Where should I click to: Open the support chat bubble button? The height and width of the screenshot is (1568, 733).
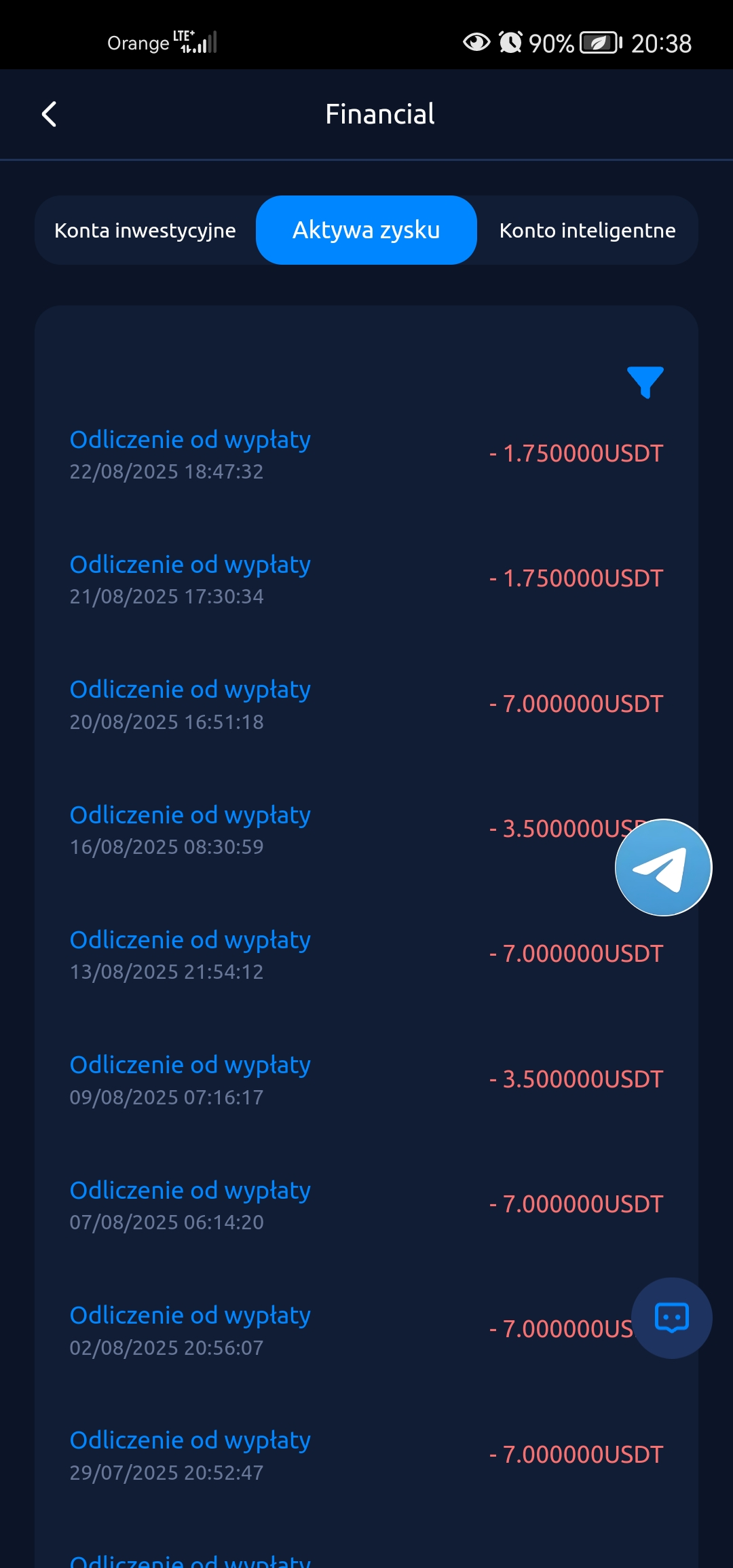[x=672, y=1318]
